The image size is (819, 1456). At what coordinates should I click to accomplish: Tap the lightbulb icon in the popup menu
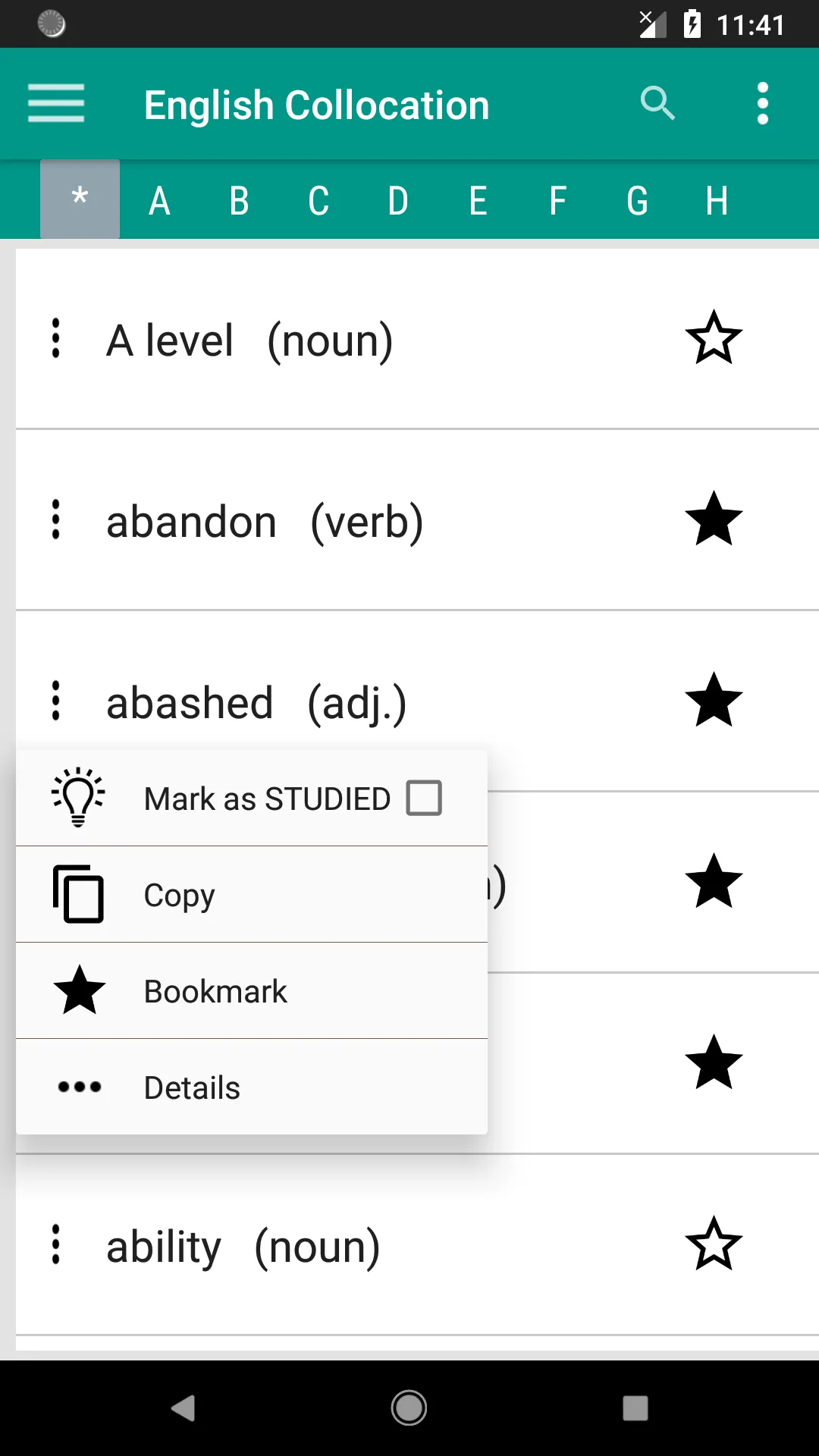78,797
